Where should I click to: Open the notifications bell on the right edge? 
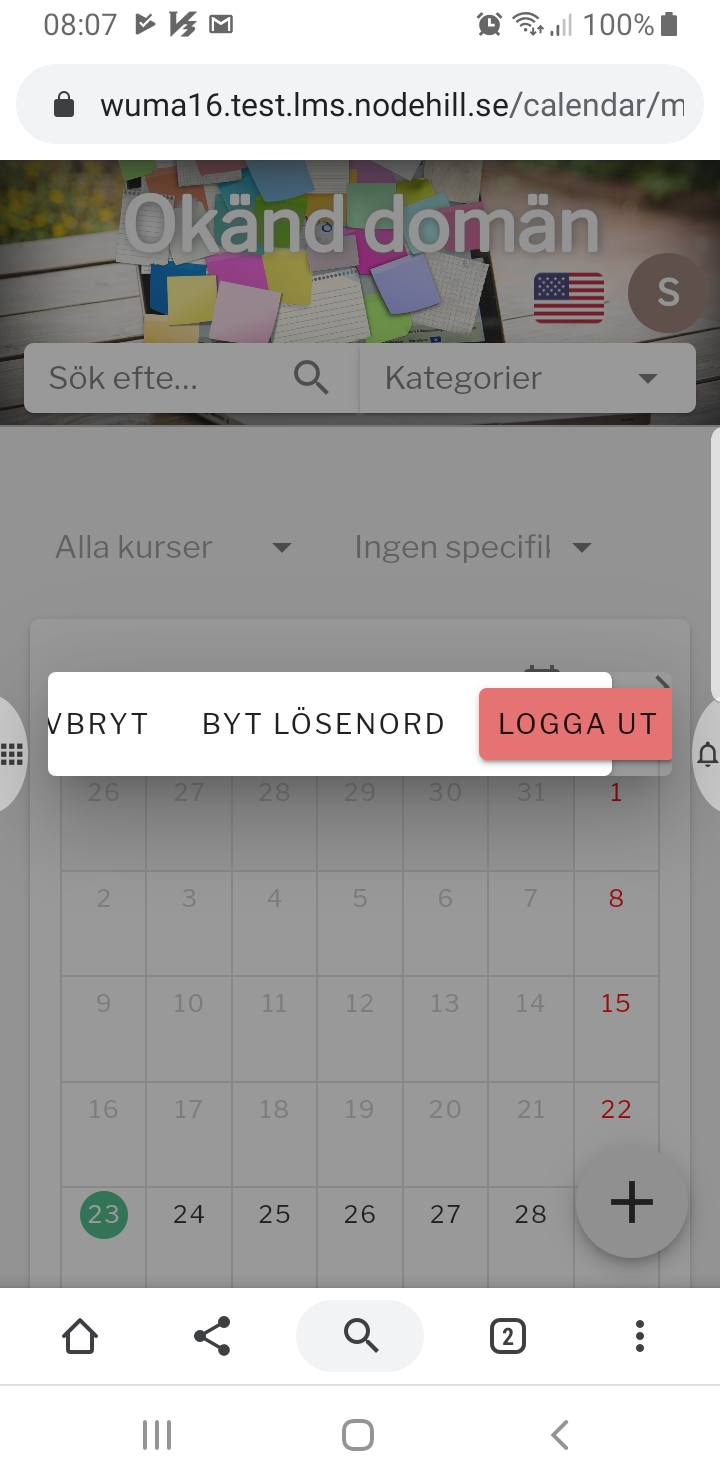(x=708, y=755)
